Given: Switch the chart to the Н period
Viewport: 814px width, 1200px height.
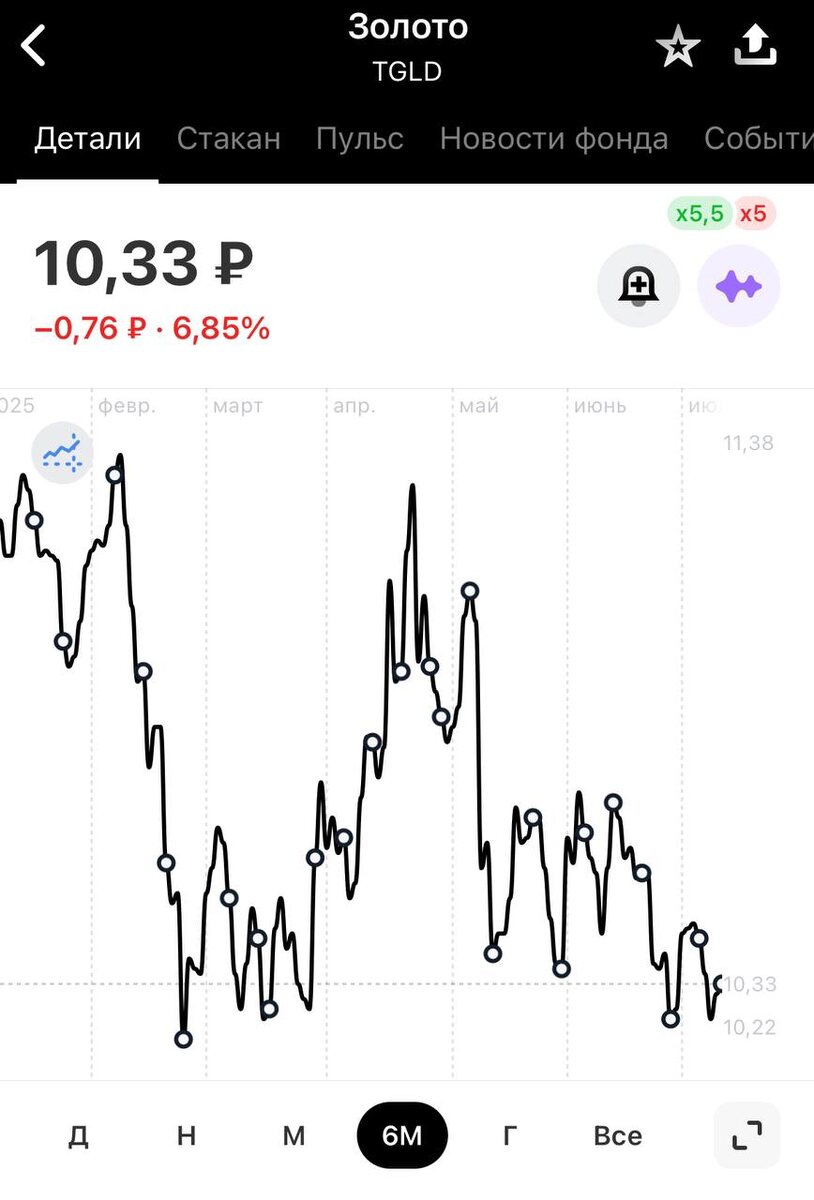Looking at the screenshot, I should [x=186, y=1136].
